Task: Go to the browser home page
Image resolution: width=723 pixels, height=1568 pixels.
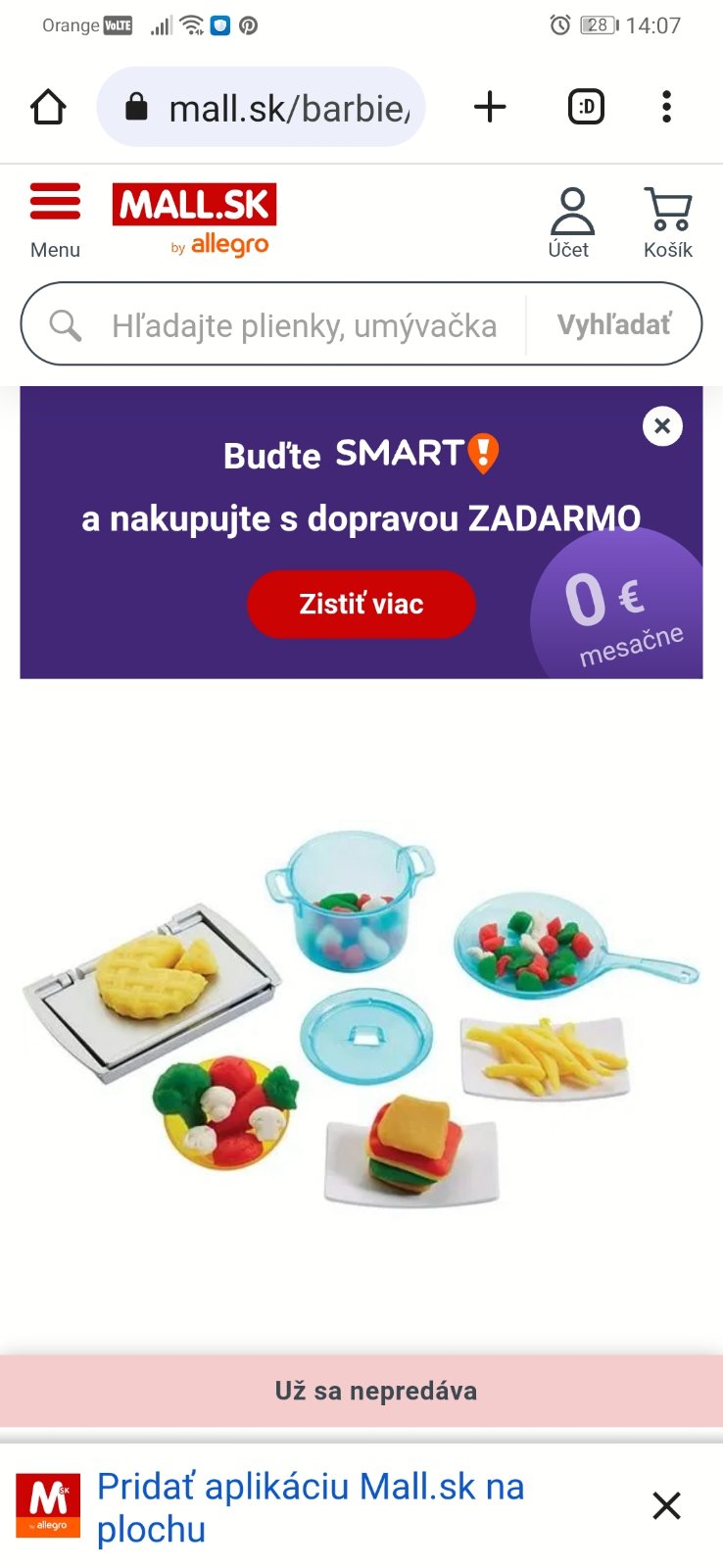Action: click(x=48, y=107)
